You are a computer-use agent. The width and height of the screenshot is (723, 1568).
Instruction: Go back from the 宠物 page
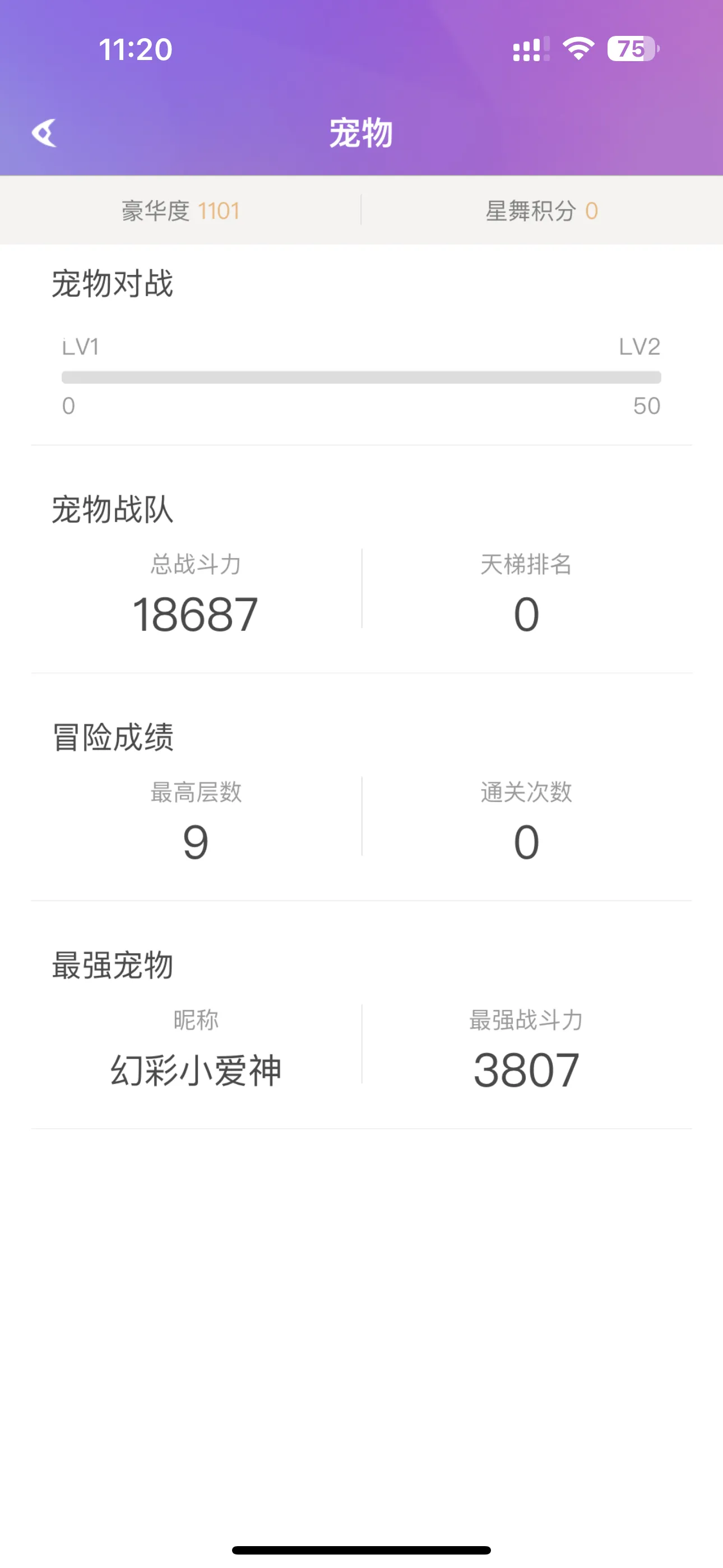(x=44, y=133)
